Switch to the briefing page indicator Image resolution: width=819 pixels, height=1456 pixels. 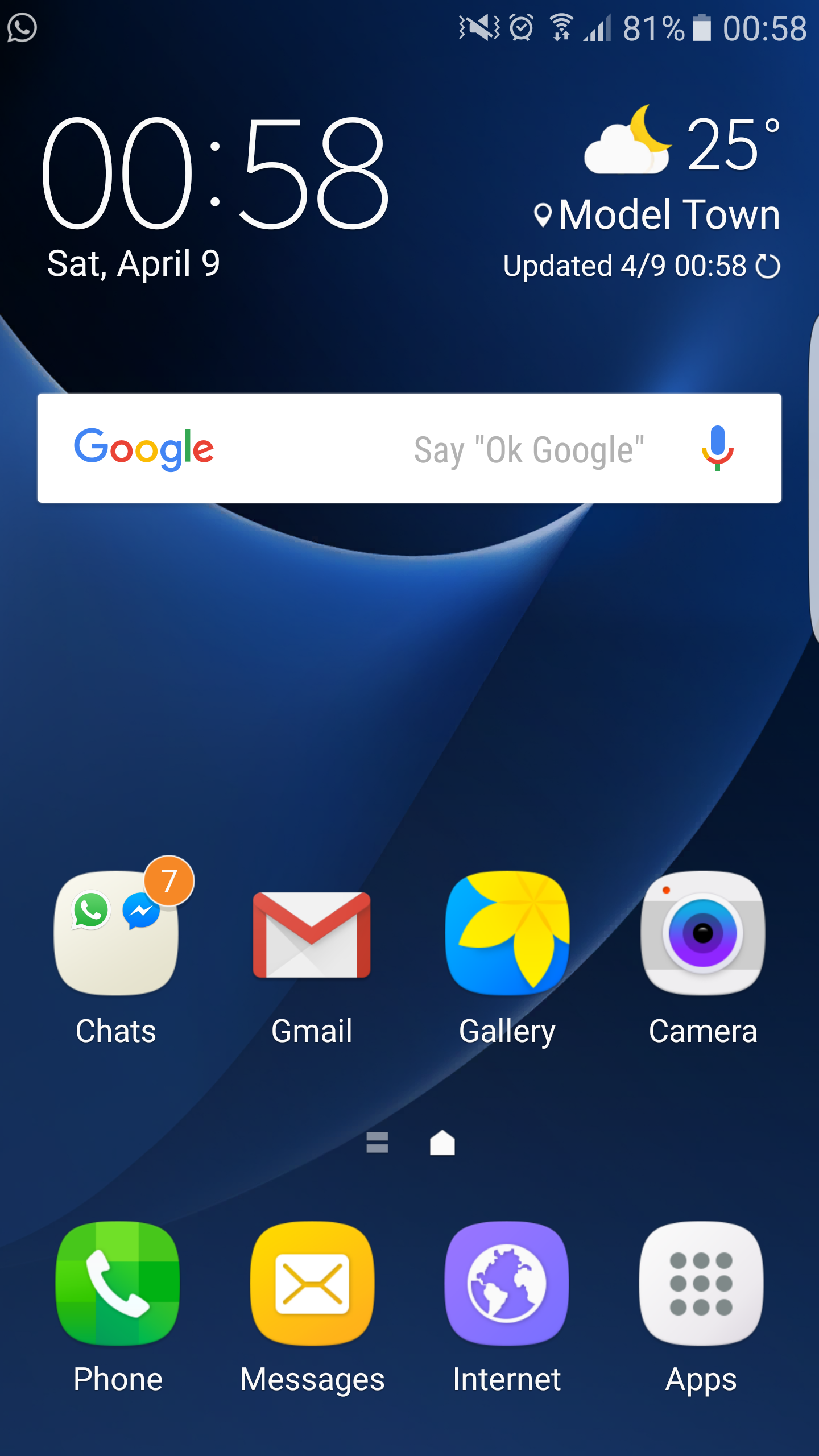(377, 1142)
